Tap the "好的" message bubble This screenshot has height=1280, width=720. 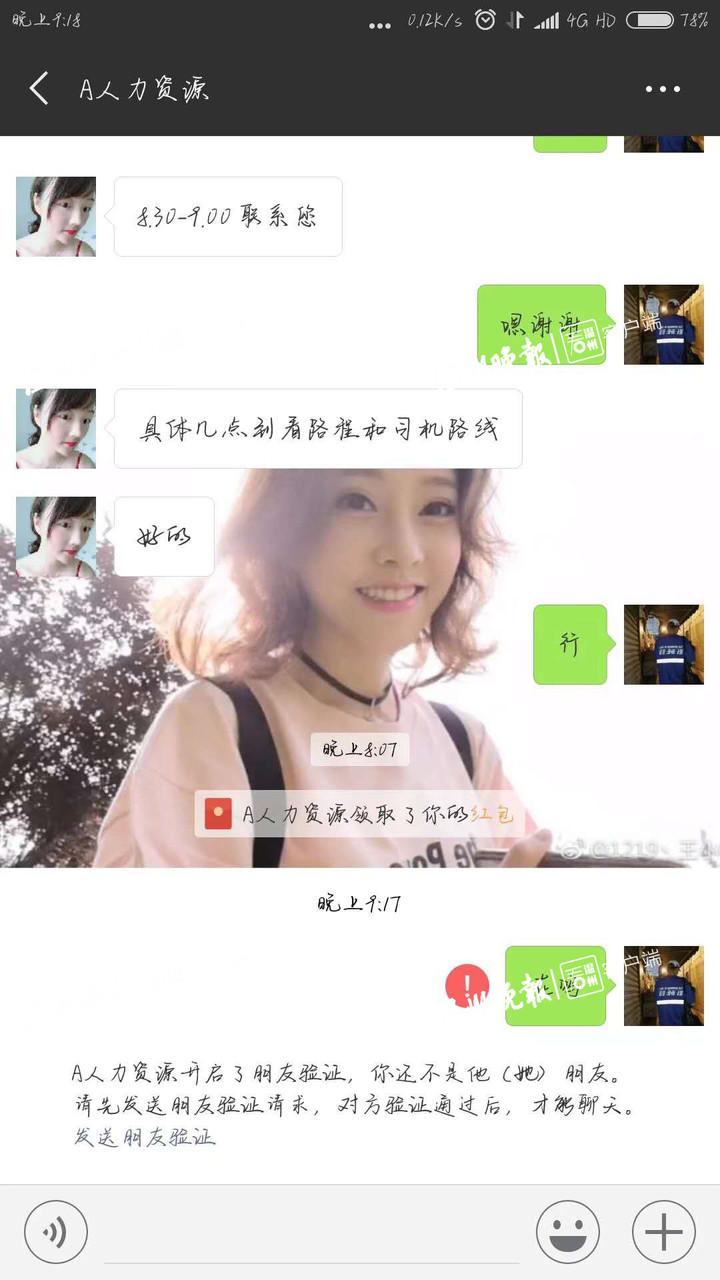(162, 536)
